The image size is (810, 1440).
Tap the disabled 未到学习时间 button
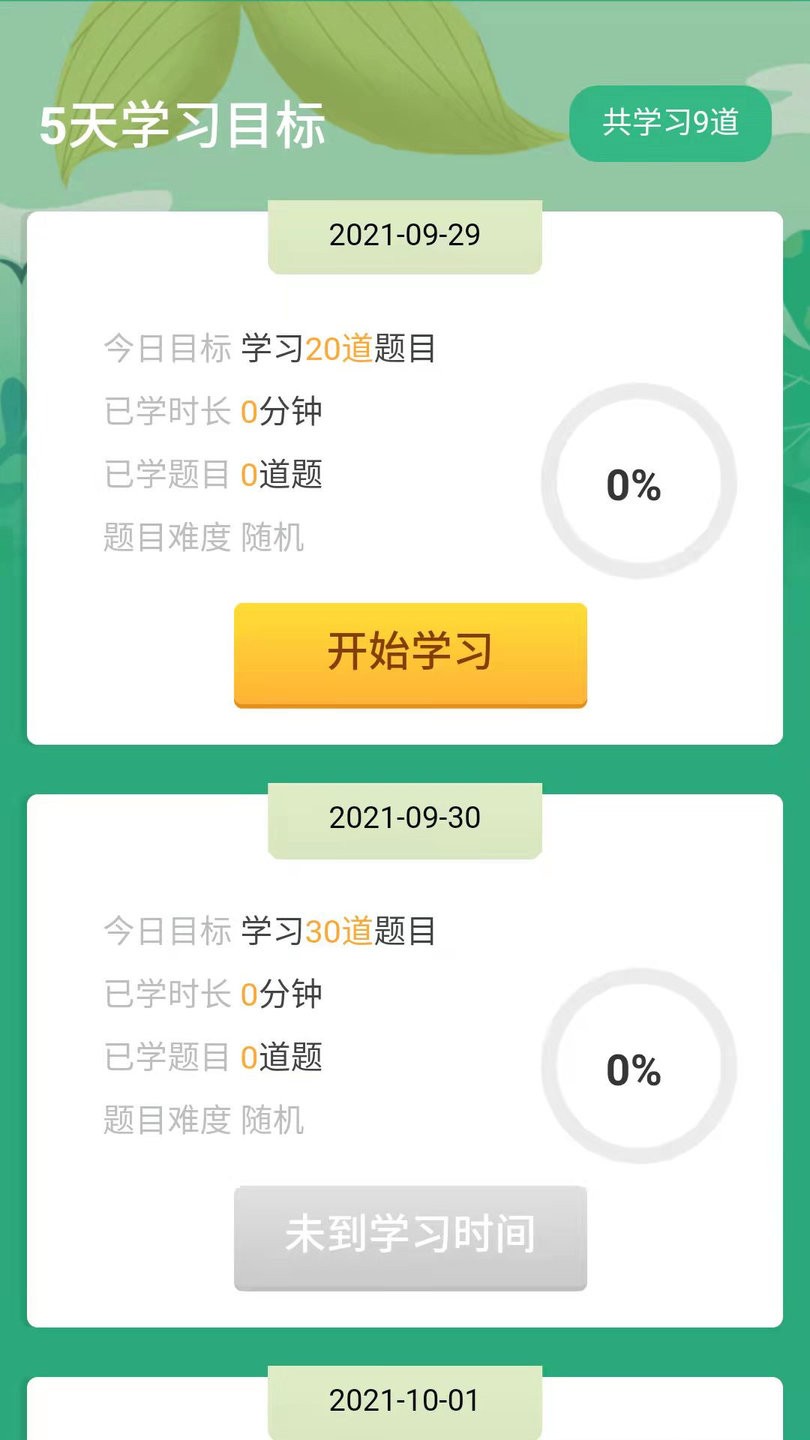[409, 1237]
